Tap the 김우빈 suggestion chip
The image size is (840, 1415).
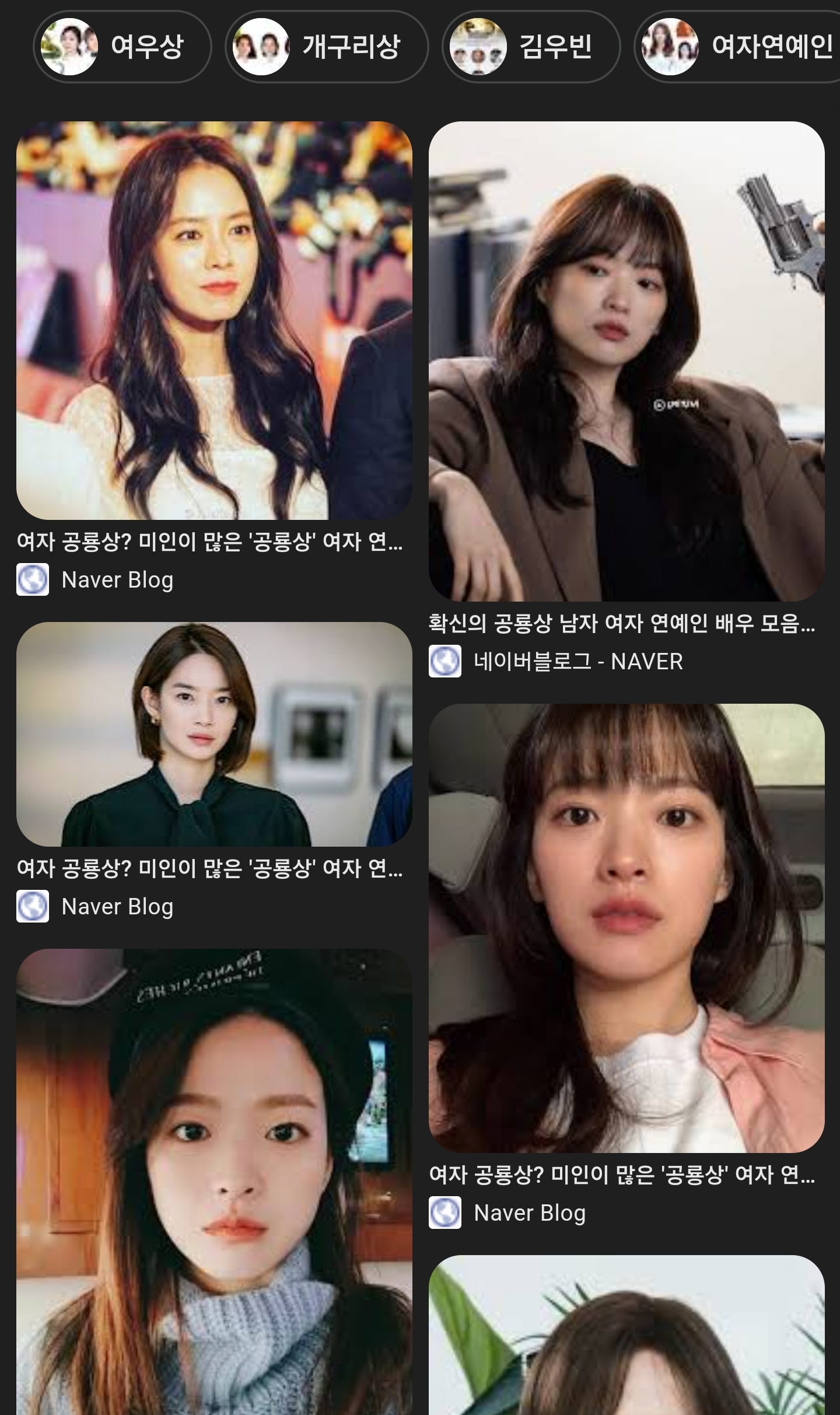(530, 47)
